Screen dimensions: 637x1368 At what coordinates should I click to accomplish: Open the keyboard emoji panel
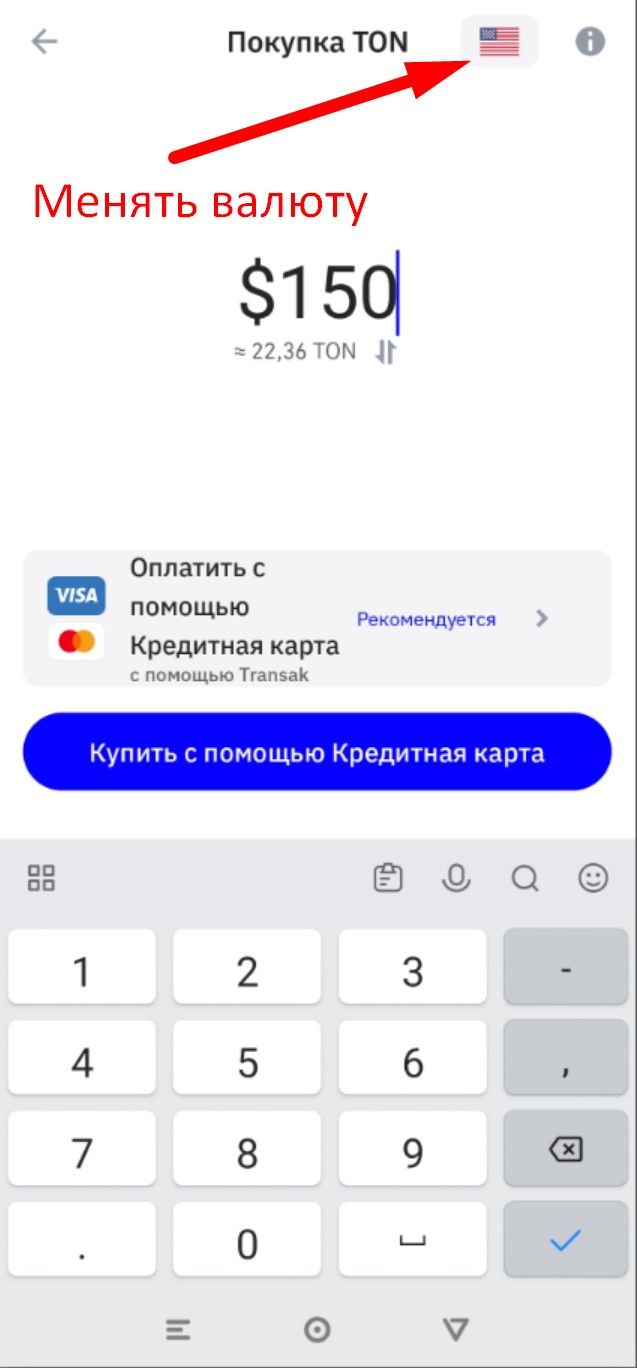click(593, 878)
